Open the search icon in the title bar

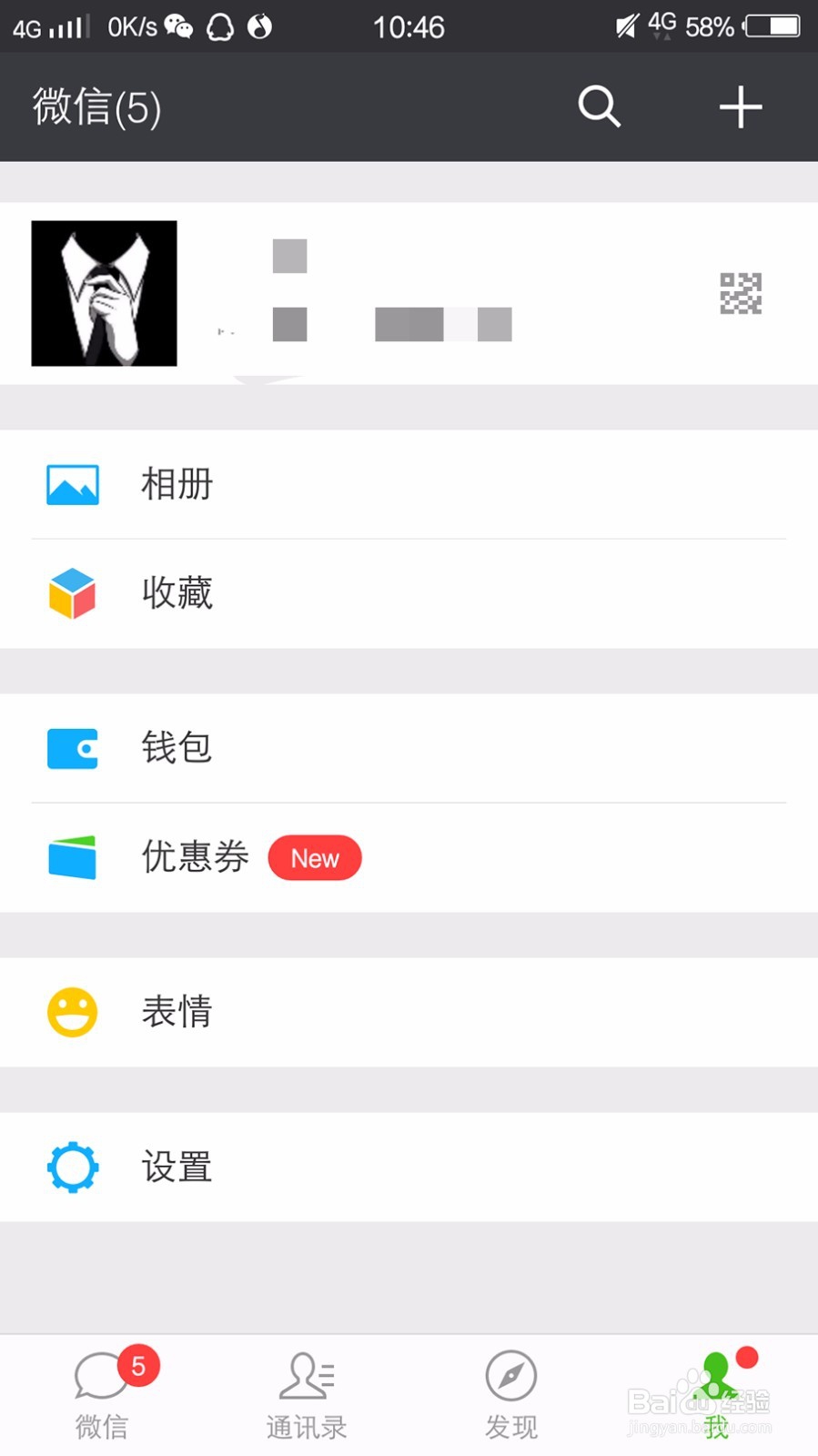[599, 106]
